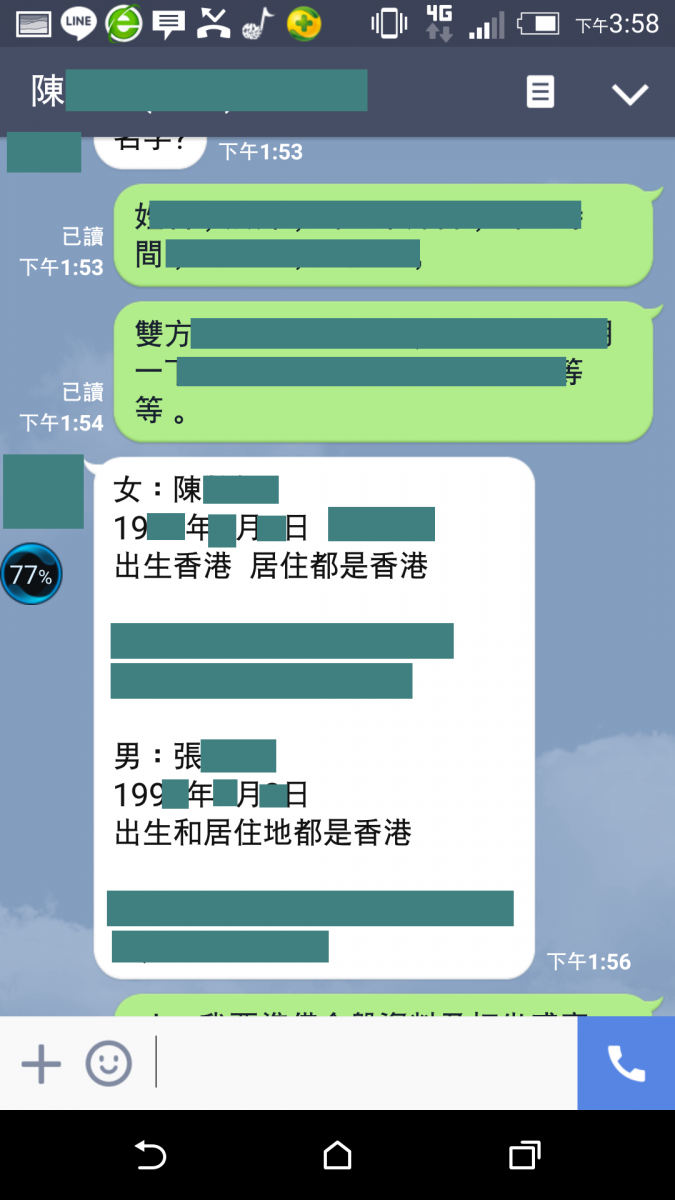Image resolution: width=675 pixels, height=1200 pixels.
Task: Open the plus attachment menu
Action: pos(41,1064)
